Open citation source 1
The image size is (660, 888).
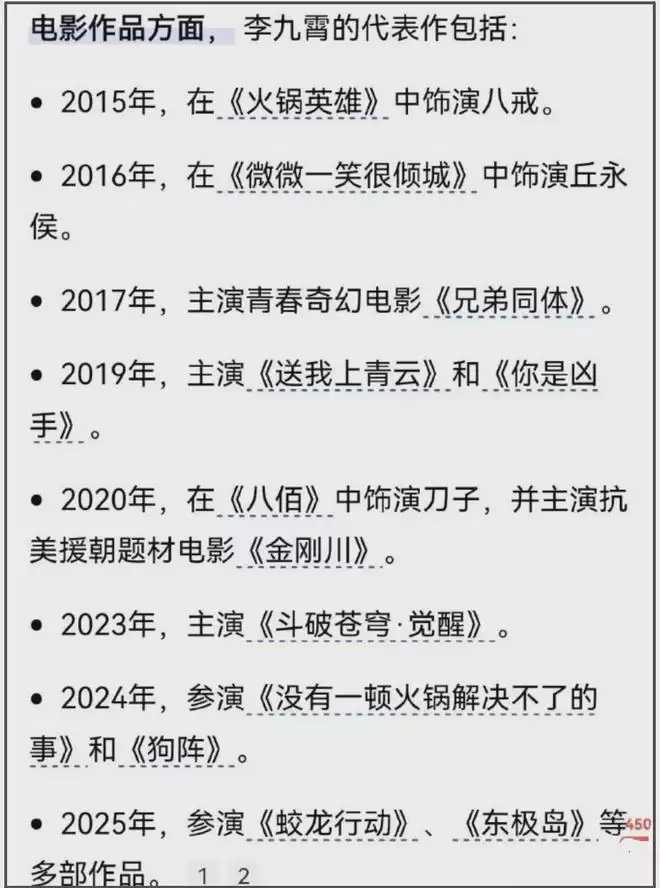pos(202,875)
